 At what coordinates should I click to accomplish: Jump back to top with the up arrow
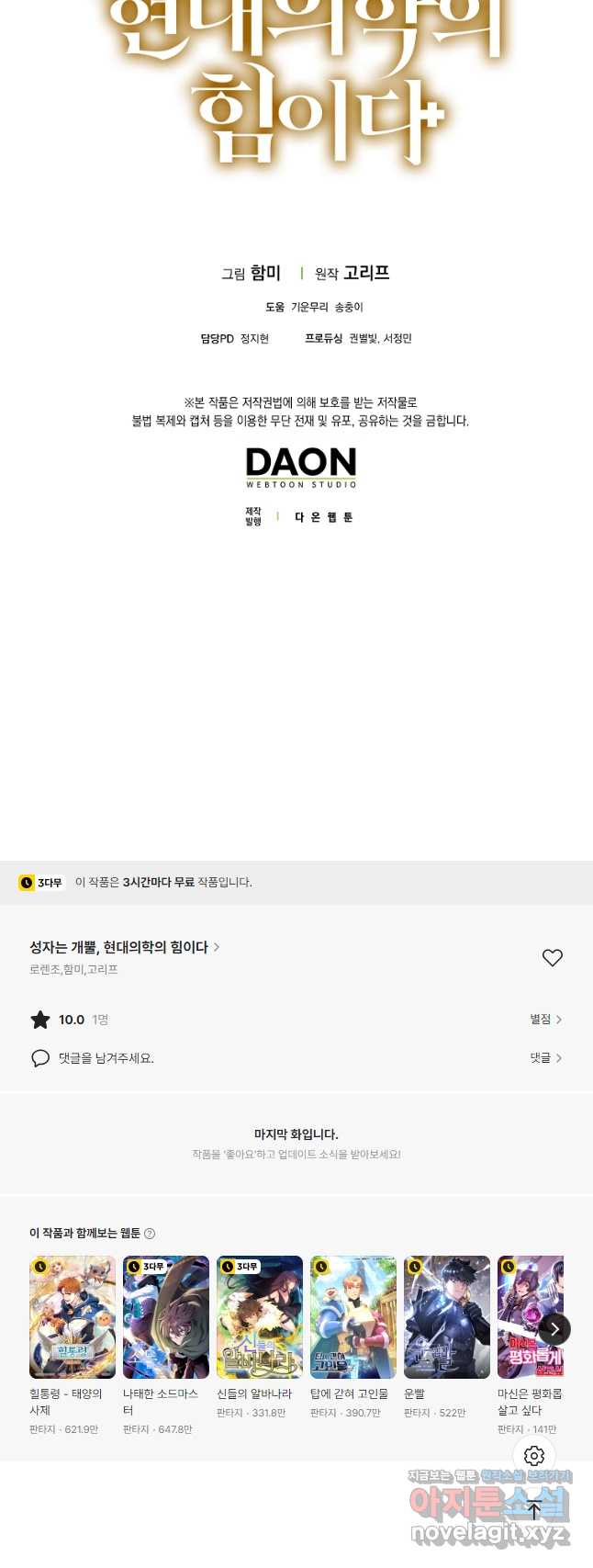(x=534, y=1509)
